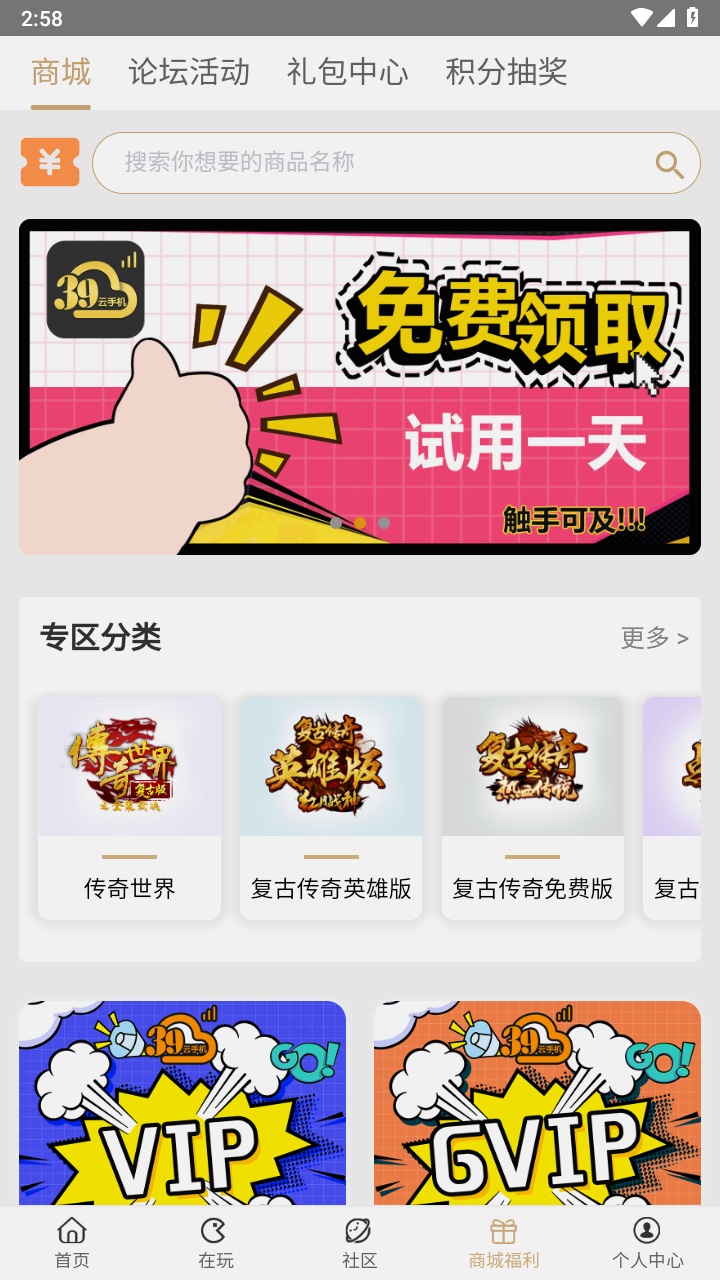Switch to the 在玩 tab

(x=215, y=1243)
